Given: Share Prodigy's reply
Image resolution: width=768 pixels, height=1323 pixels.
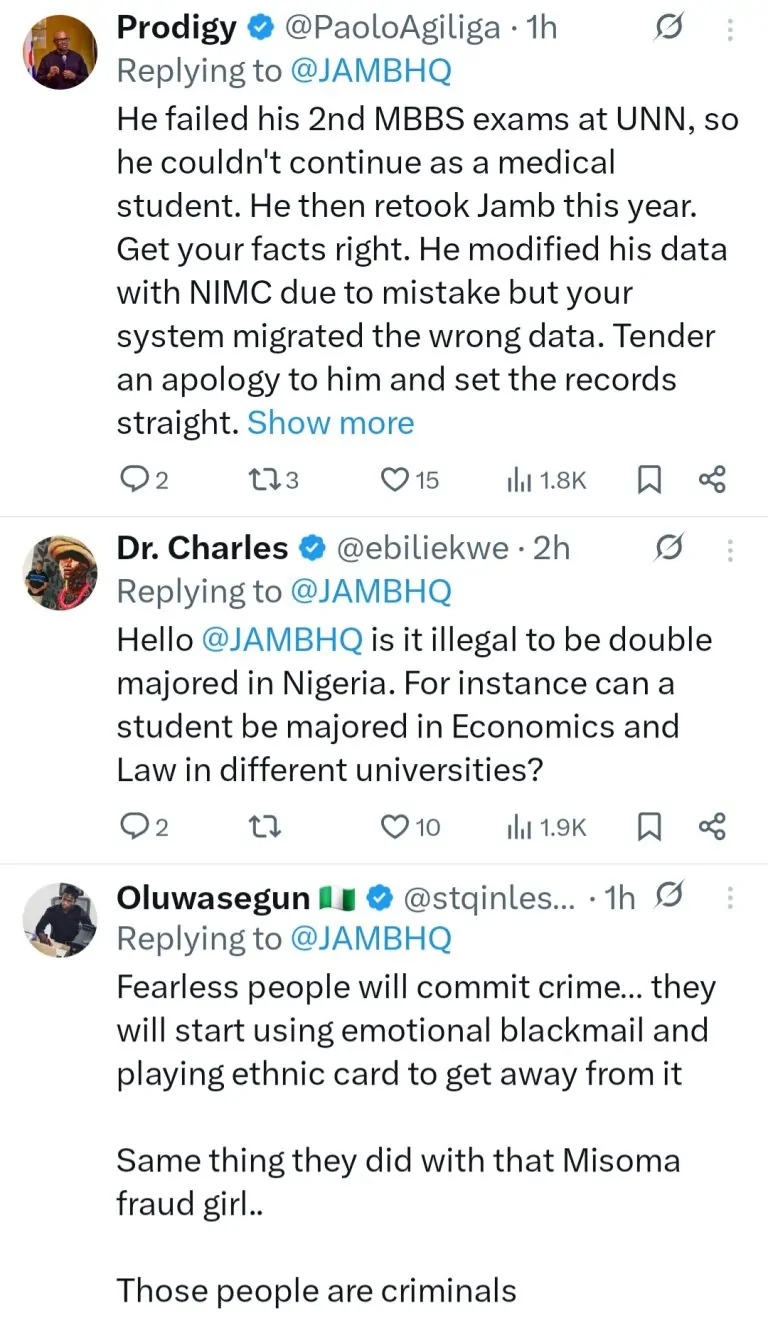Looking at the screenshot, I should 711,481.
